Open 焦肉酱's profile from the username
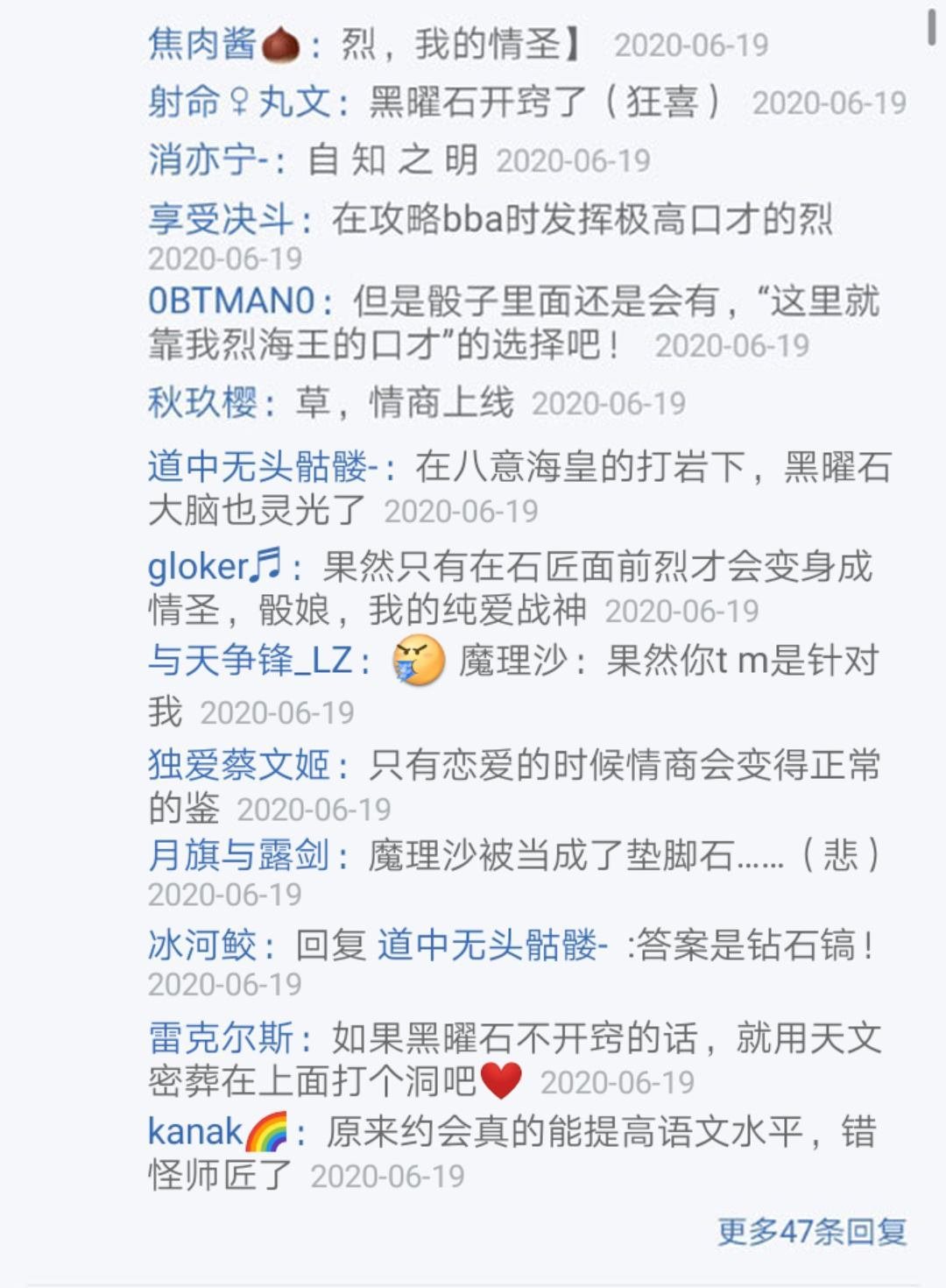Screen dimensions: 946x1288 (222, 44)
